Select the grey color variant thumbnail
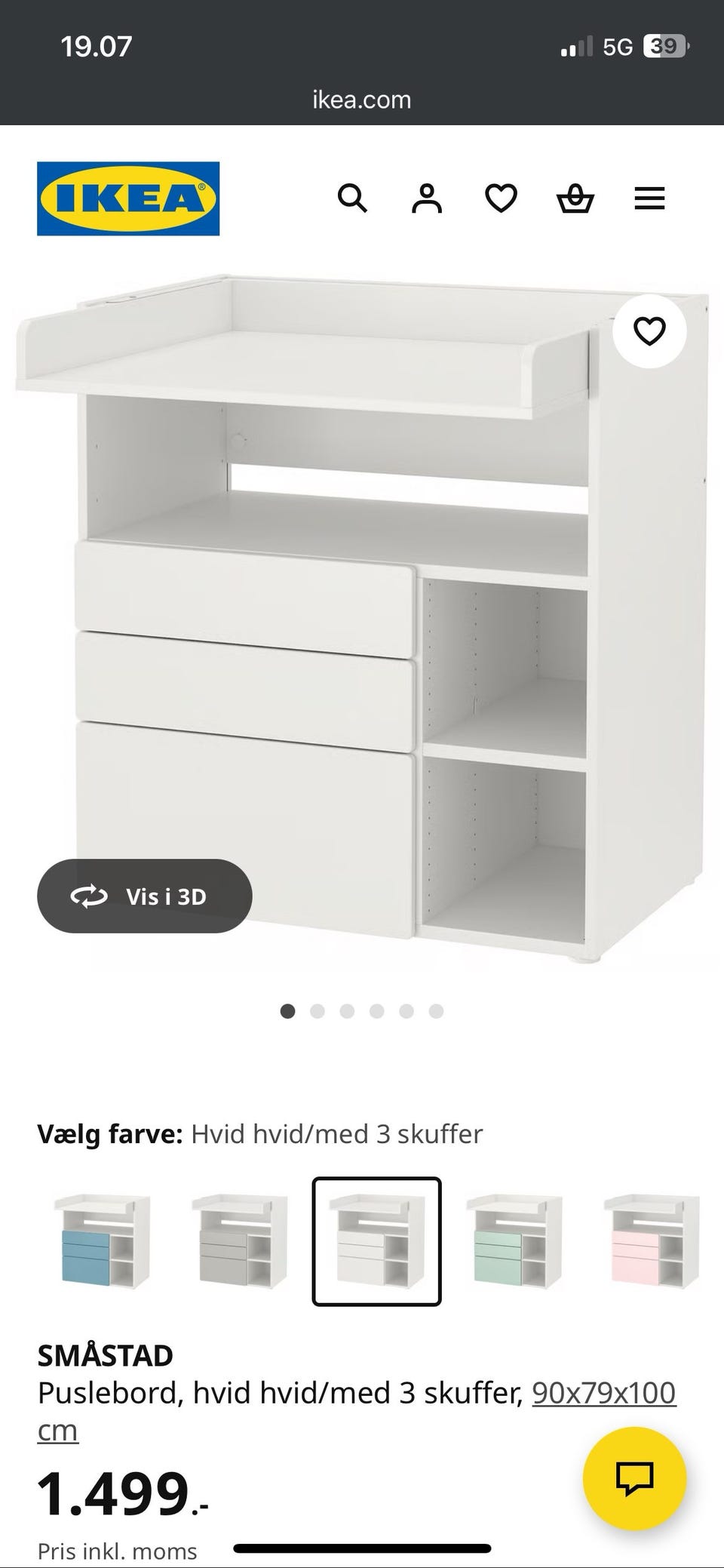This screenshot has width=724, height=1568. click(239, 1241)
